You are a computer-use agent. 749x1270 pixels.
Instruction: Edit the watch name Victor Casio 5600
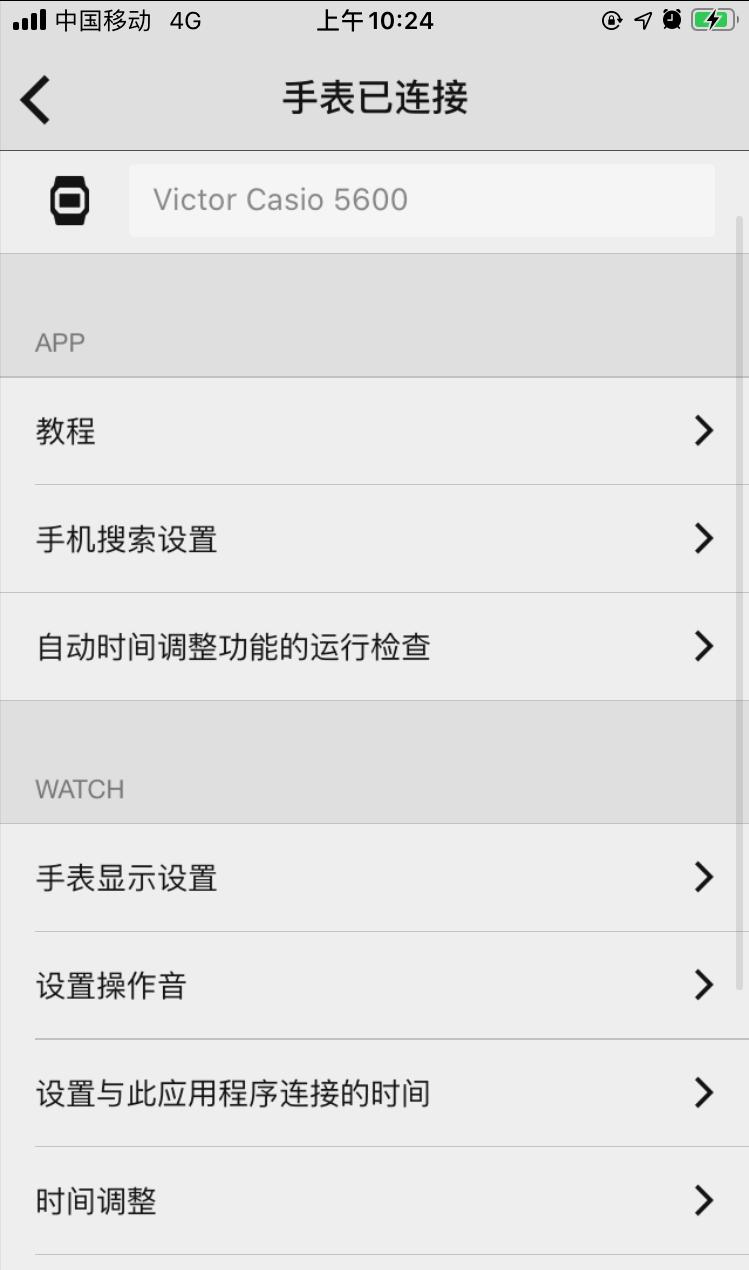[421, 200]
